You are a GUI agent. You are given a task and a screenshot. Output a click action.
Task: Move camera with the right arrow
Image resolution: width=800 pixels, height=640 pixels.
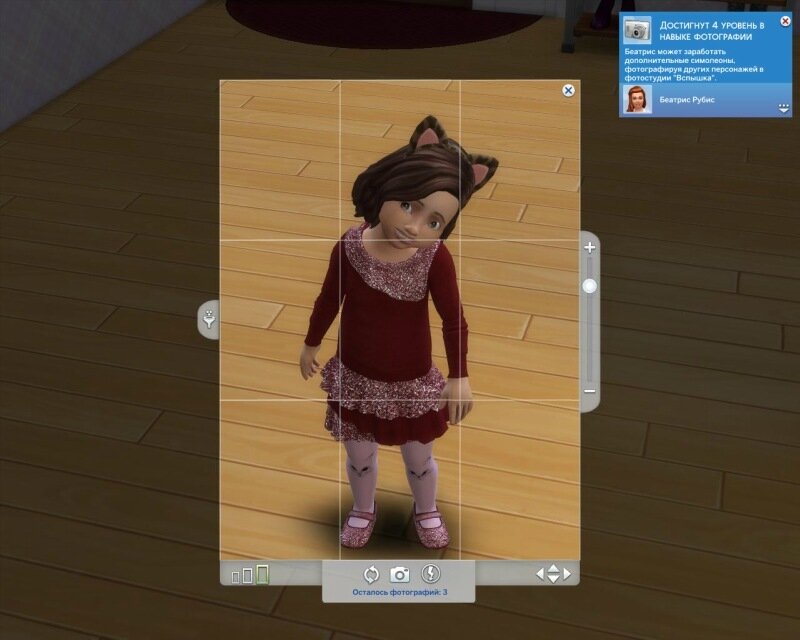567,574
